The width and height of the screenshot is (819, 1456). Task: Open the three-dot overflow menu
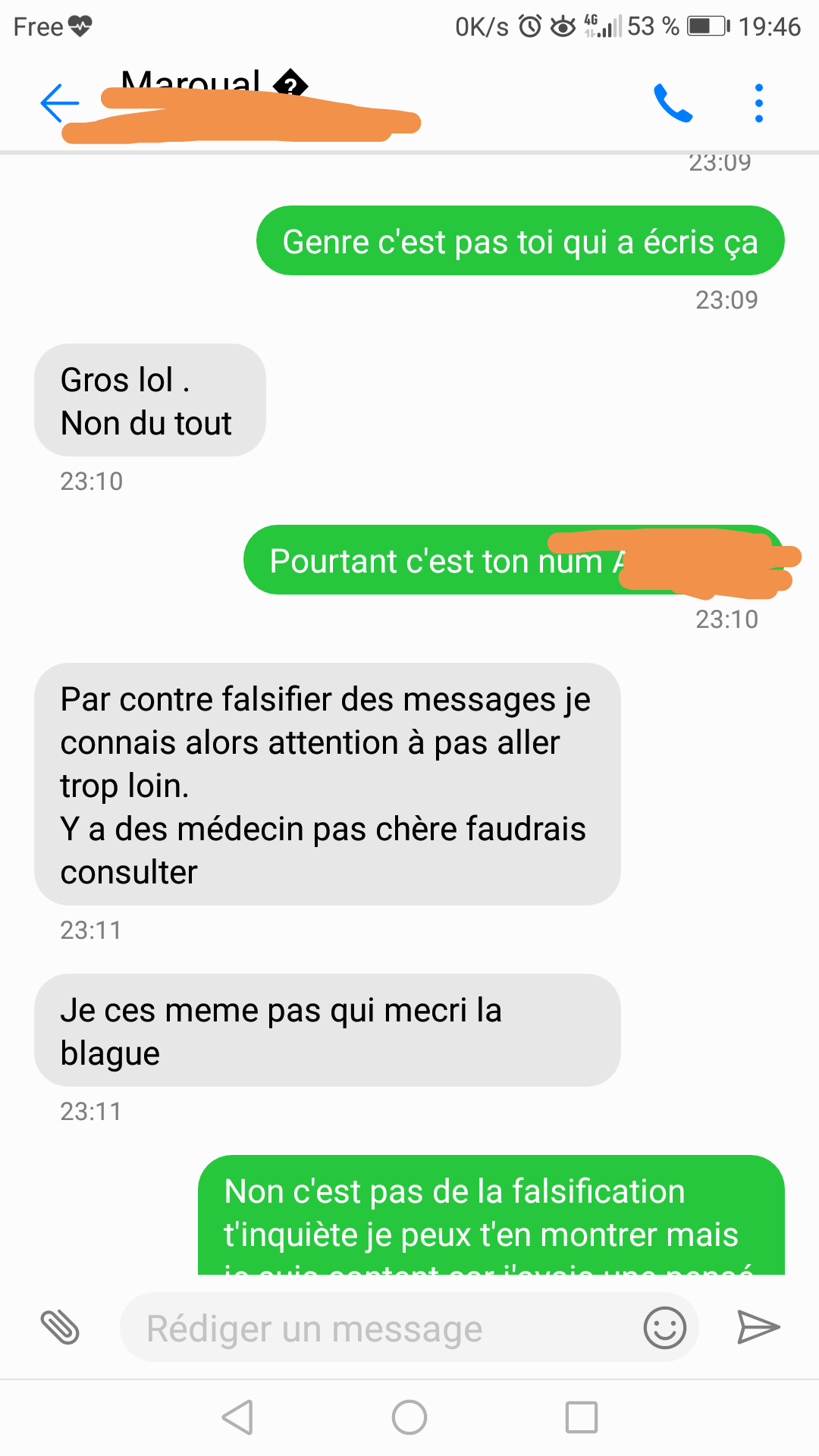click(758, 103)
